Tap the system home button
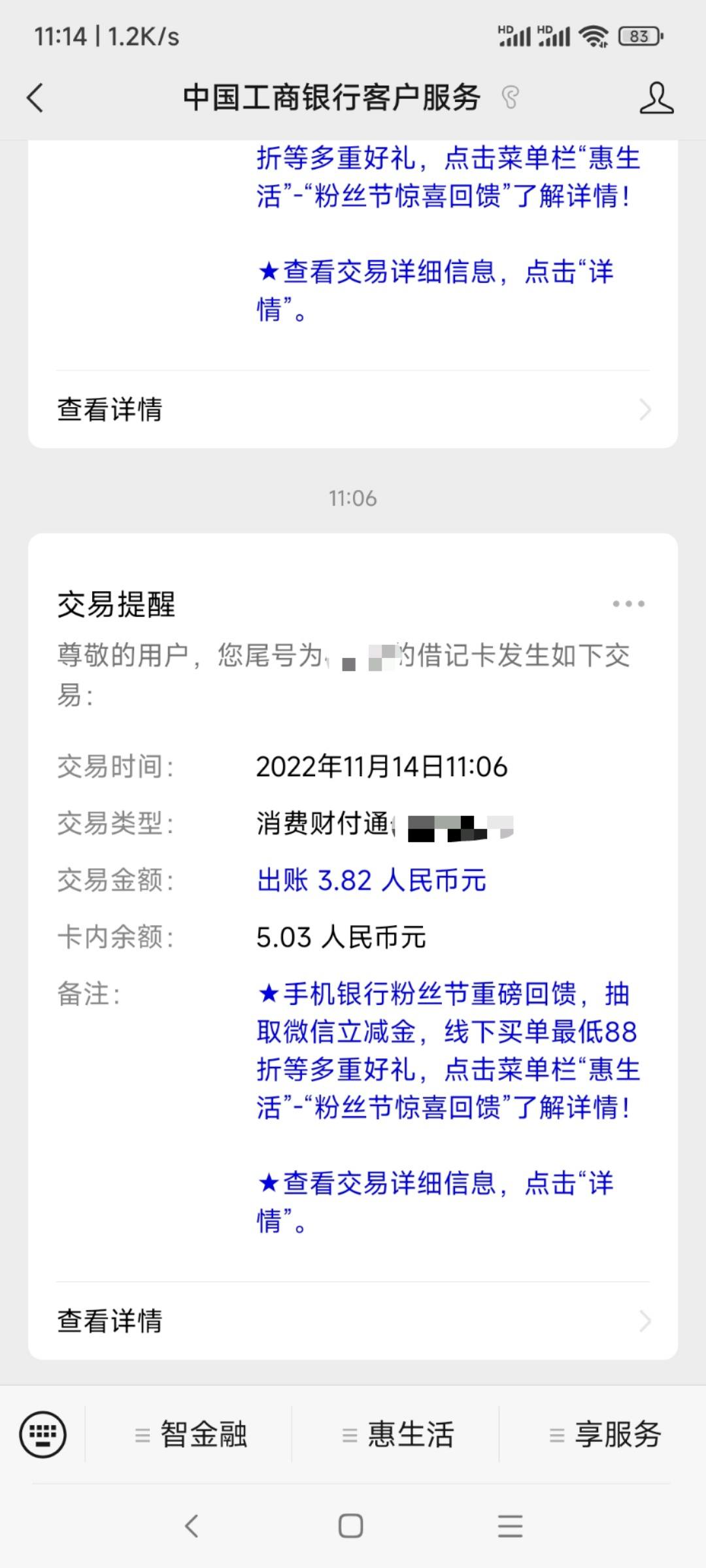Screen dimensions: 706x1568 351,1526
